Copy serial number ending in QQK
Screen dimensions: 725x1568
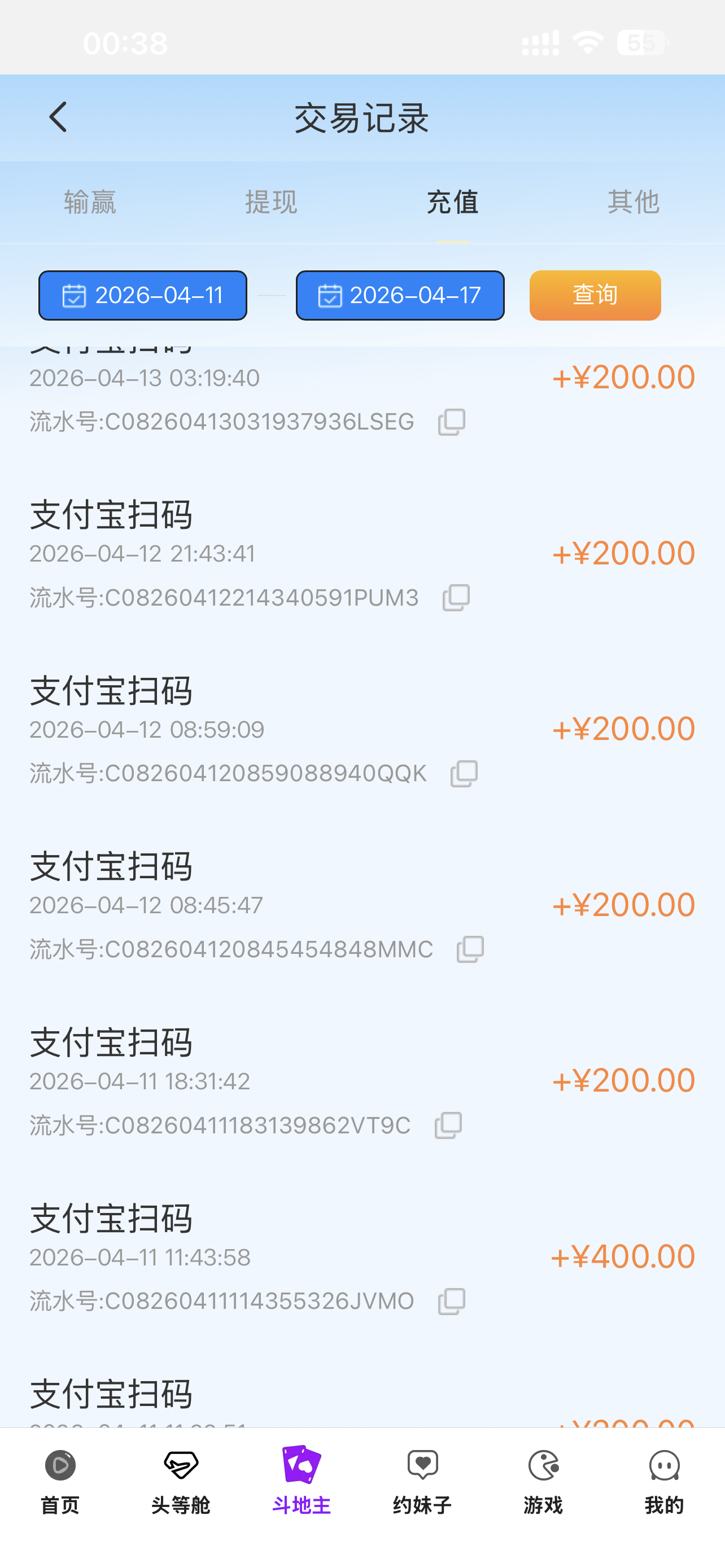pos(464,774)
